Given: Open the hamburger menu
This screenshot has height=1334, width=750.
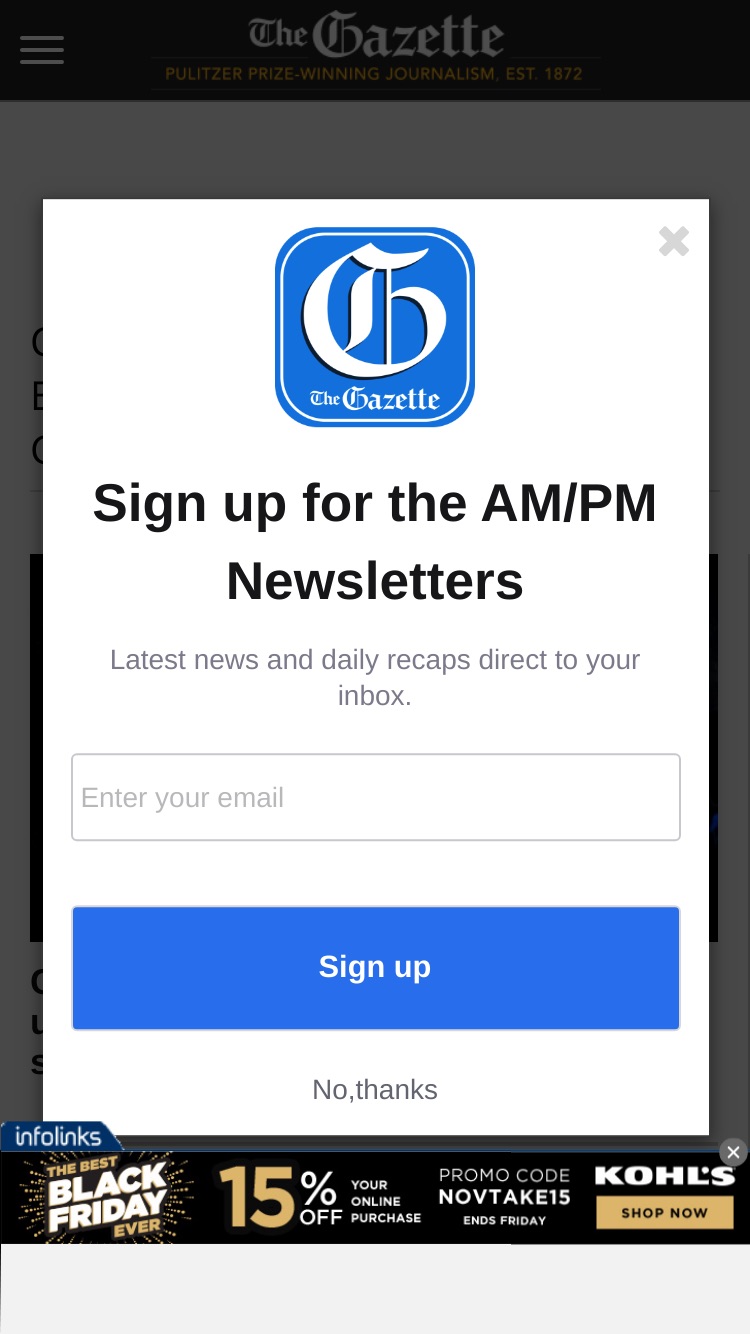Looking at the screenshot, I should (x=42, y=49).
